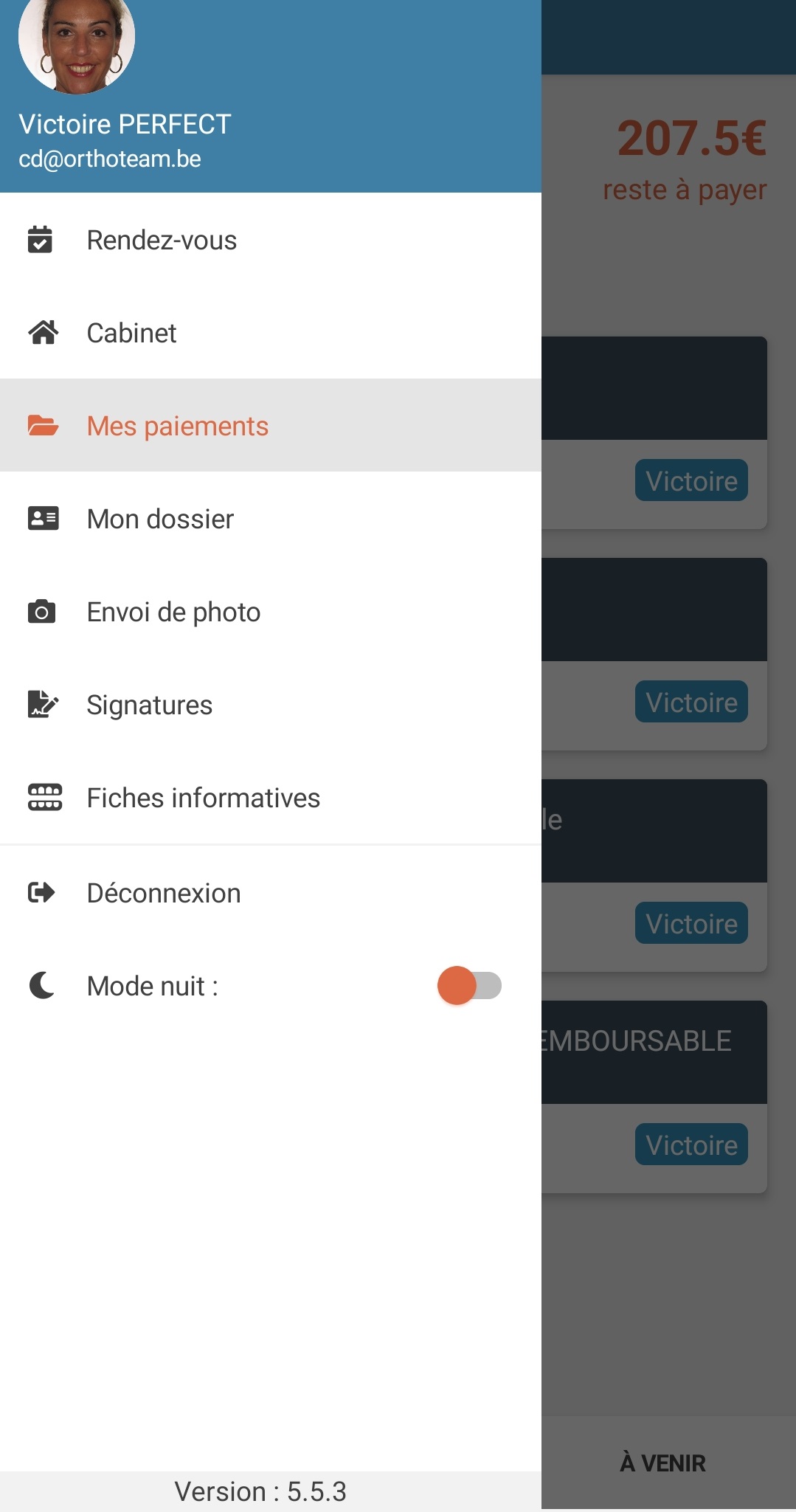This screenshot has height=1512, width=796.
Task: Open Fiches informatives
Action: 271,798
